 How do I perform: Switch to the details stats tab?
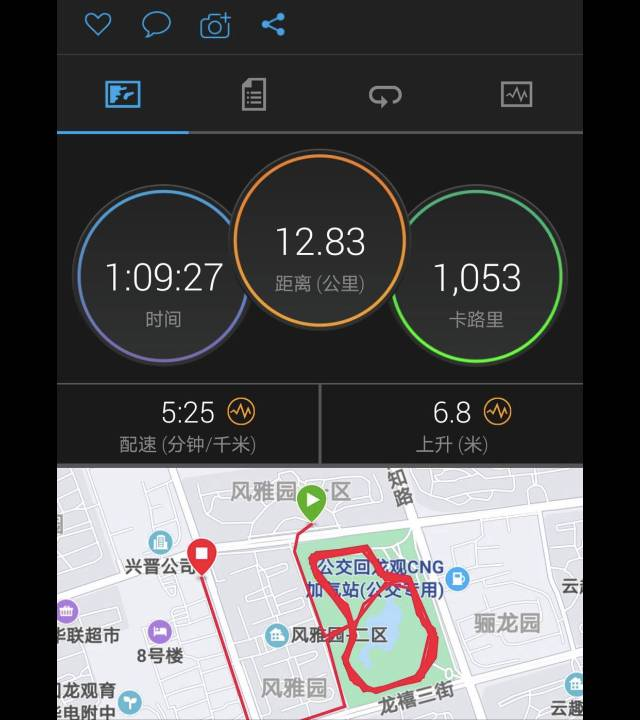254,95
